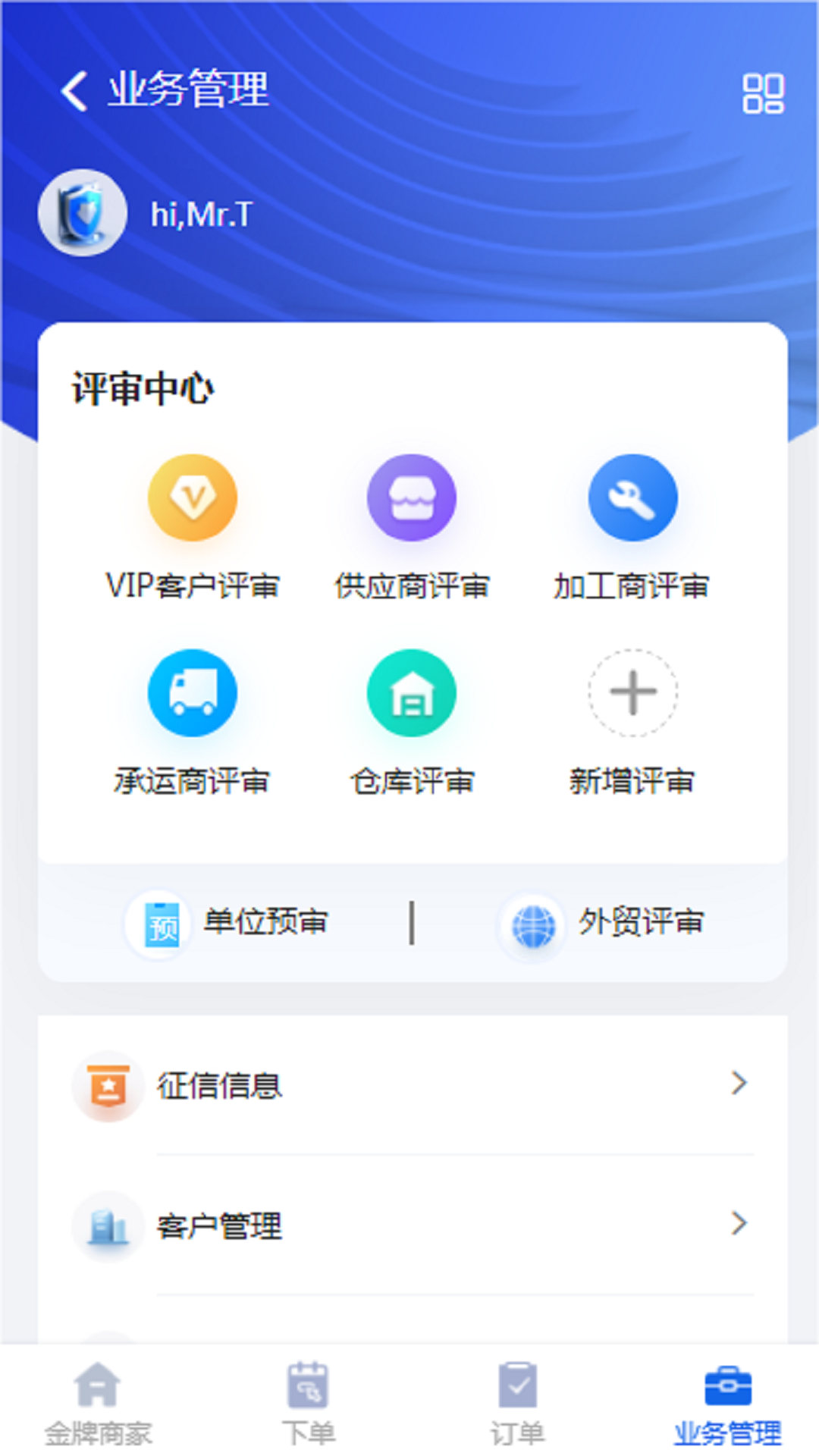Click the 征信信息 badge icon

[108, 1084]
